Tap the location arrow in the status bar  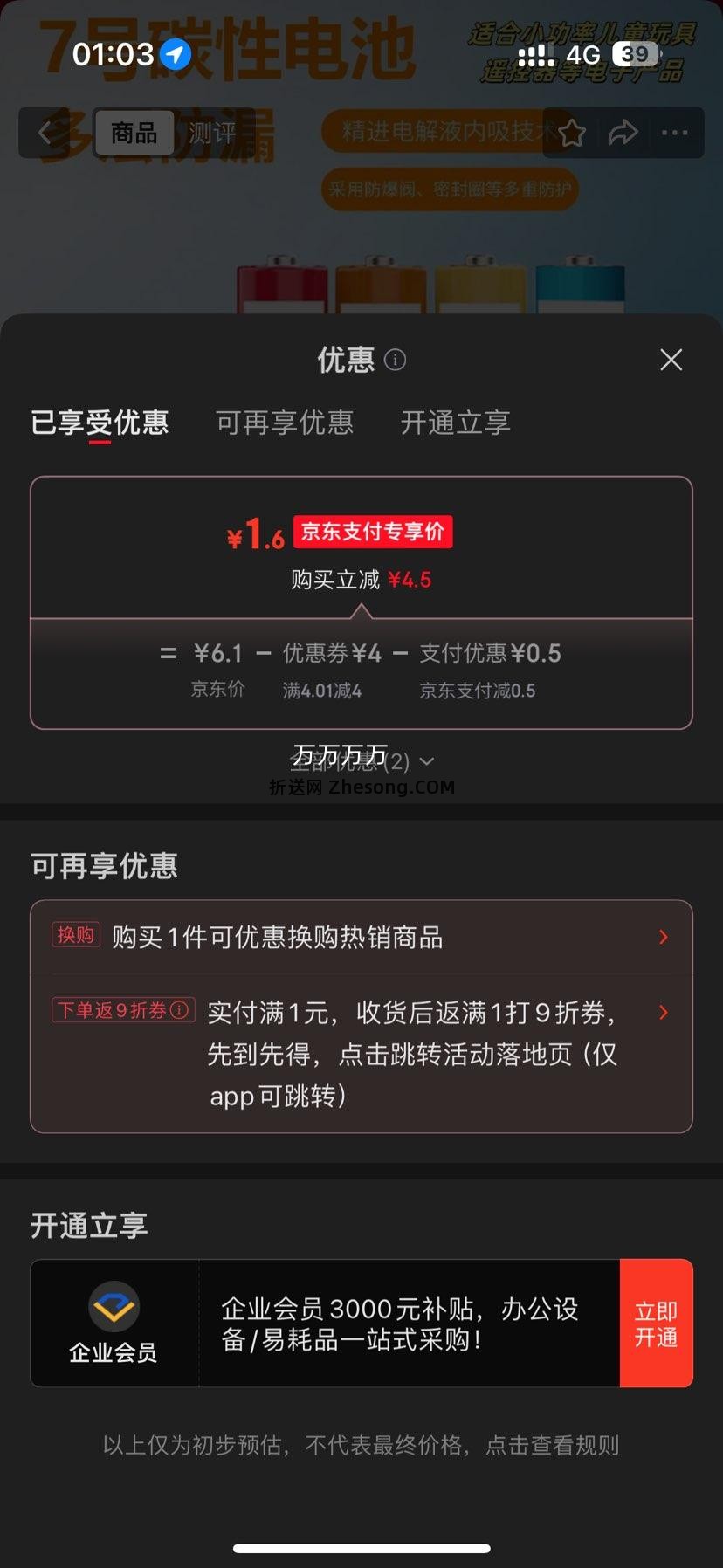click(x=175, y=53)
